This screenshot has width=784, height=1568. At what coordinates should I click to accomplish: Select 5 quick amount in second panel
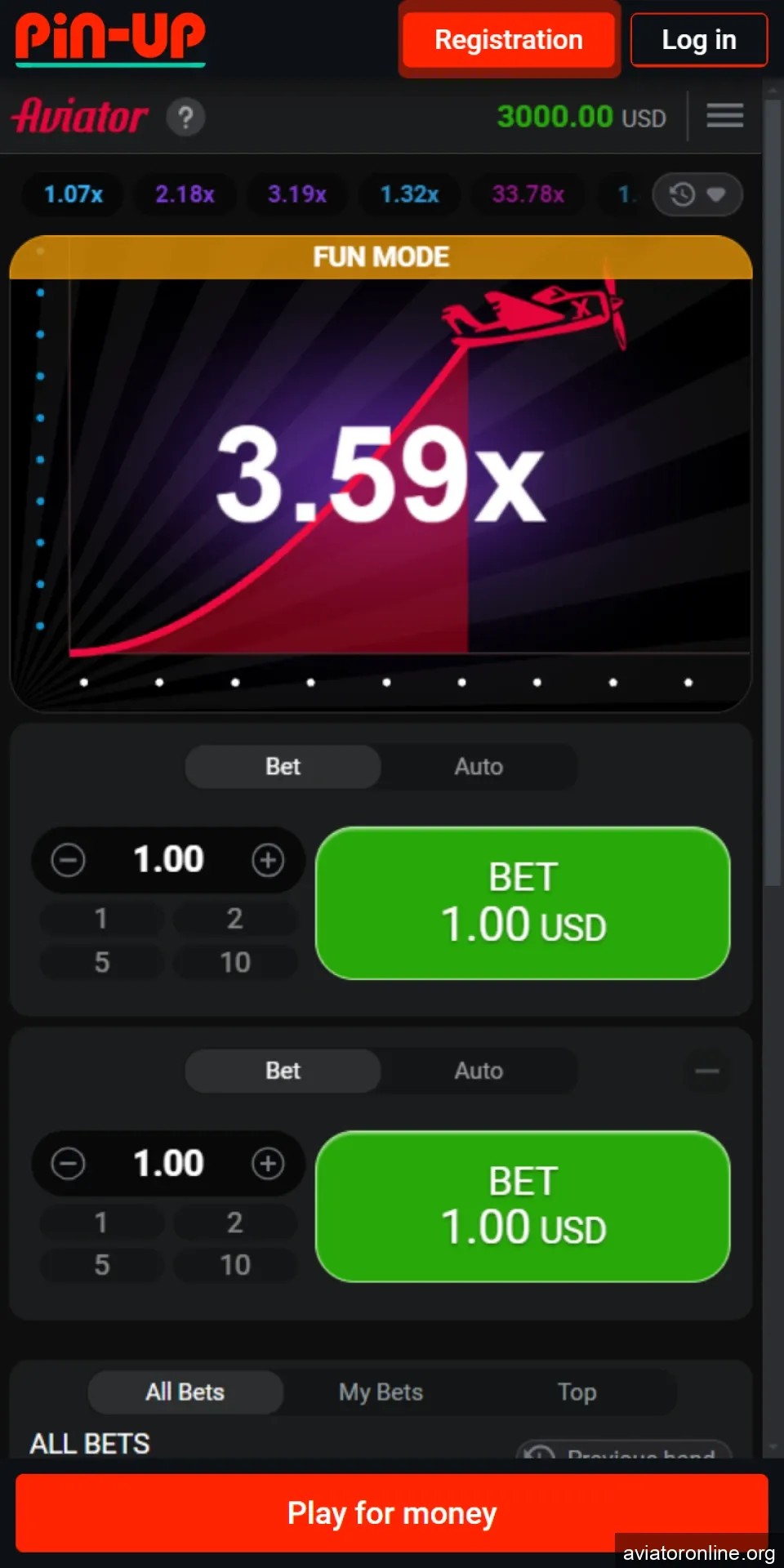tap(101, 1265)
